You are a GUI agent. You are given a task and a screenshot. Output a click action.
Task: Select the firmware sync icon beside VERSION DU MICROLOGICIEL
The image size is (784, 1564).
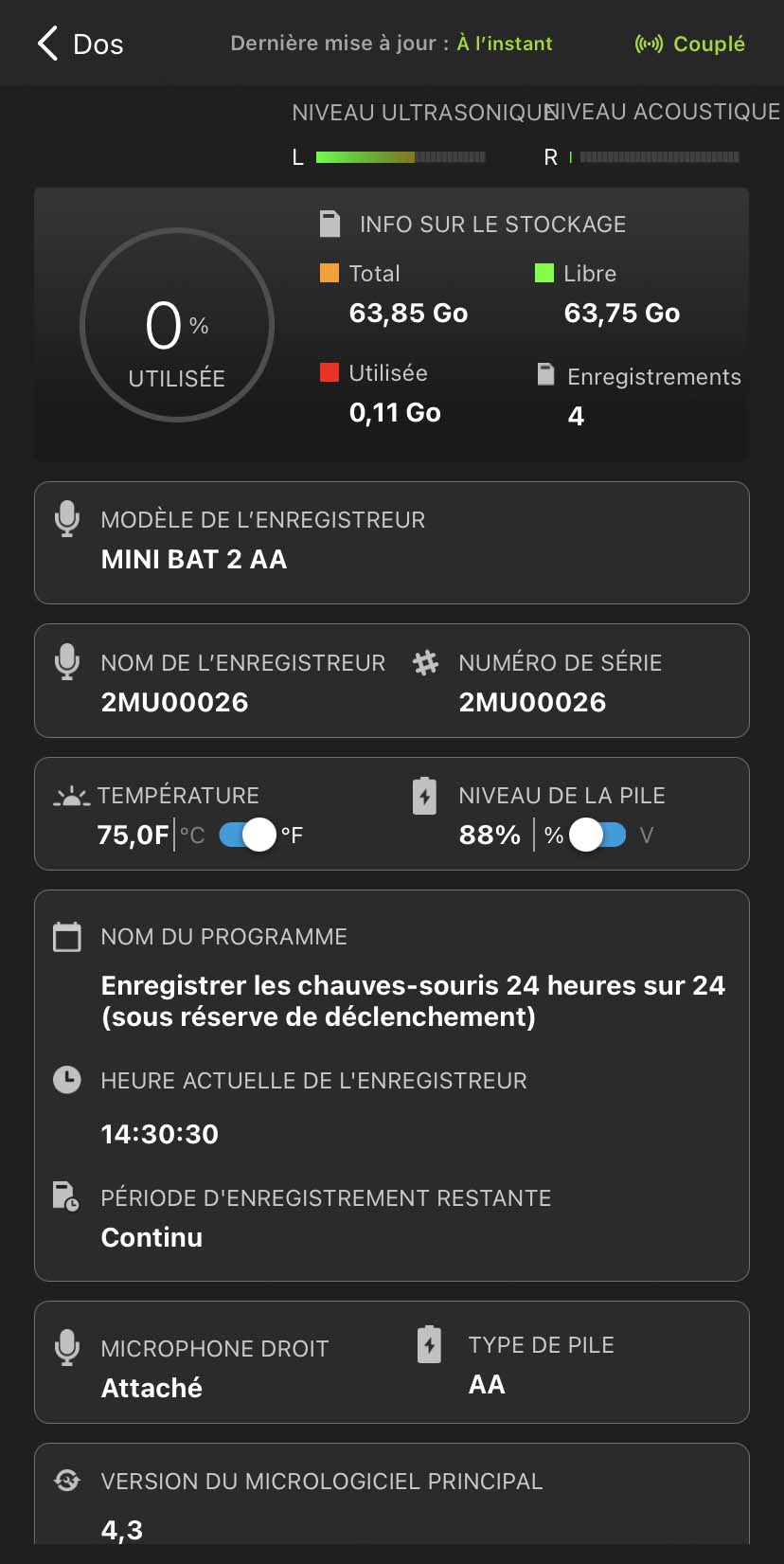[66, 1481]
